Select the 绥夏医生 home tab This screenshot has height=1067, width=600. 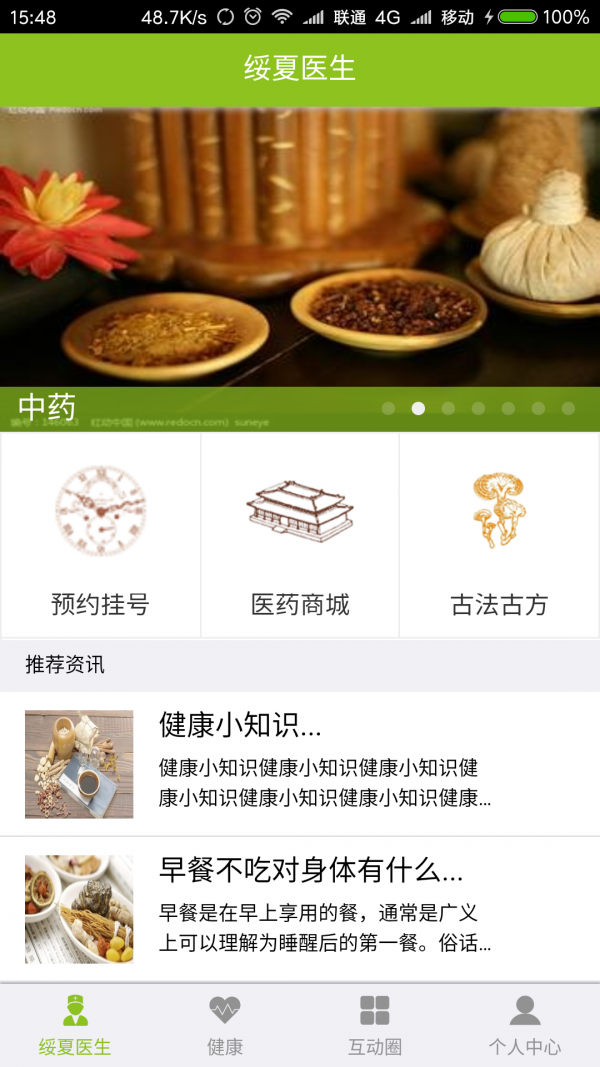[75, 1025]
